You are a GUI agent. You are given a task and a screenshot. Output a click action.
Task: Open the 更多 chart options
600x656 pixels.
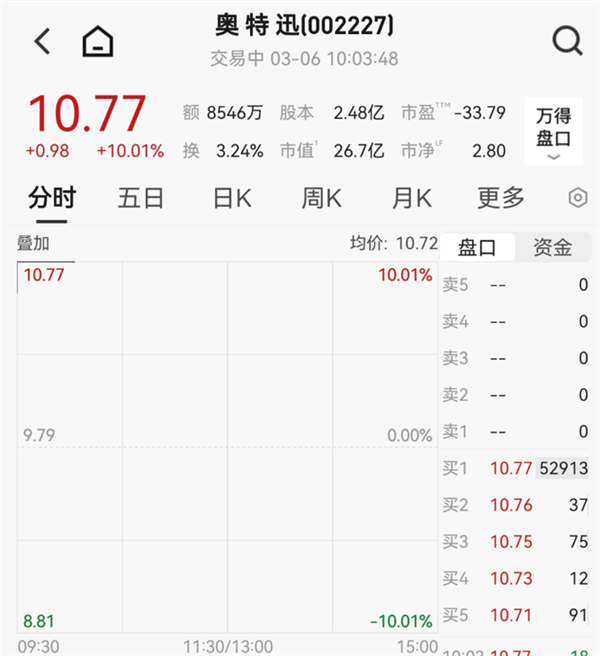click(x=500, y=198)
